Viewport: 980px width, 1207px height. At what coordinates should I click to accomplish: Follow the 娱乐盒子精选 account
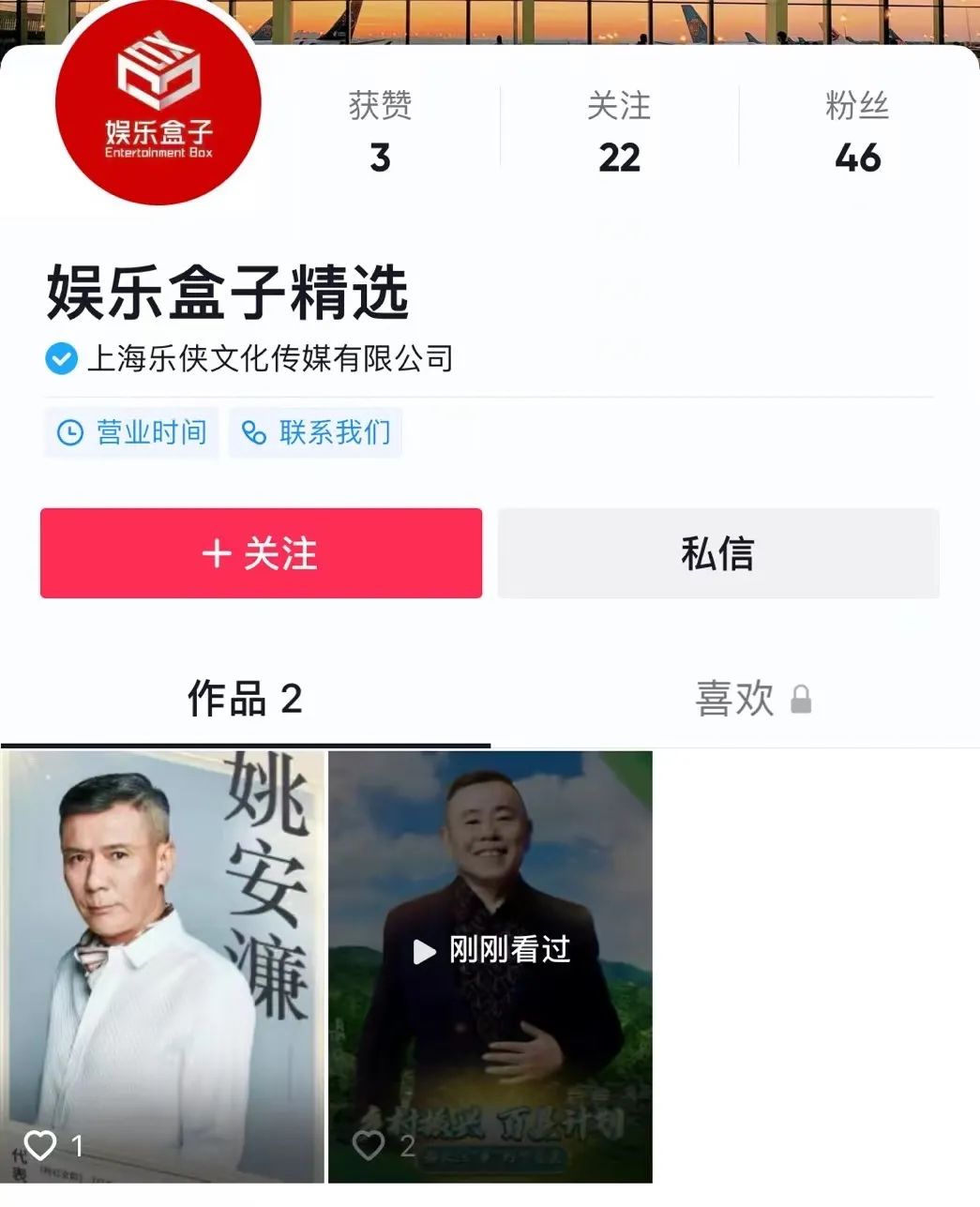(261, 553)
